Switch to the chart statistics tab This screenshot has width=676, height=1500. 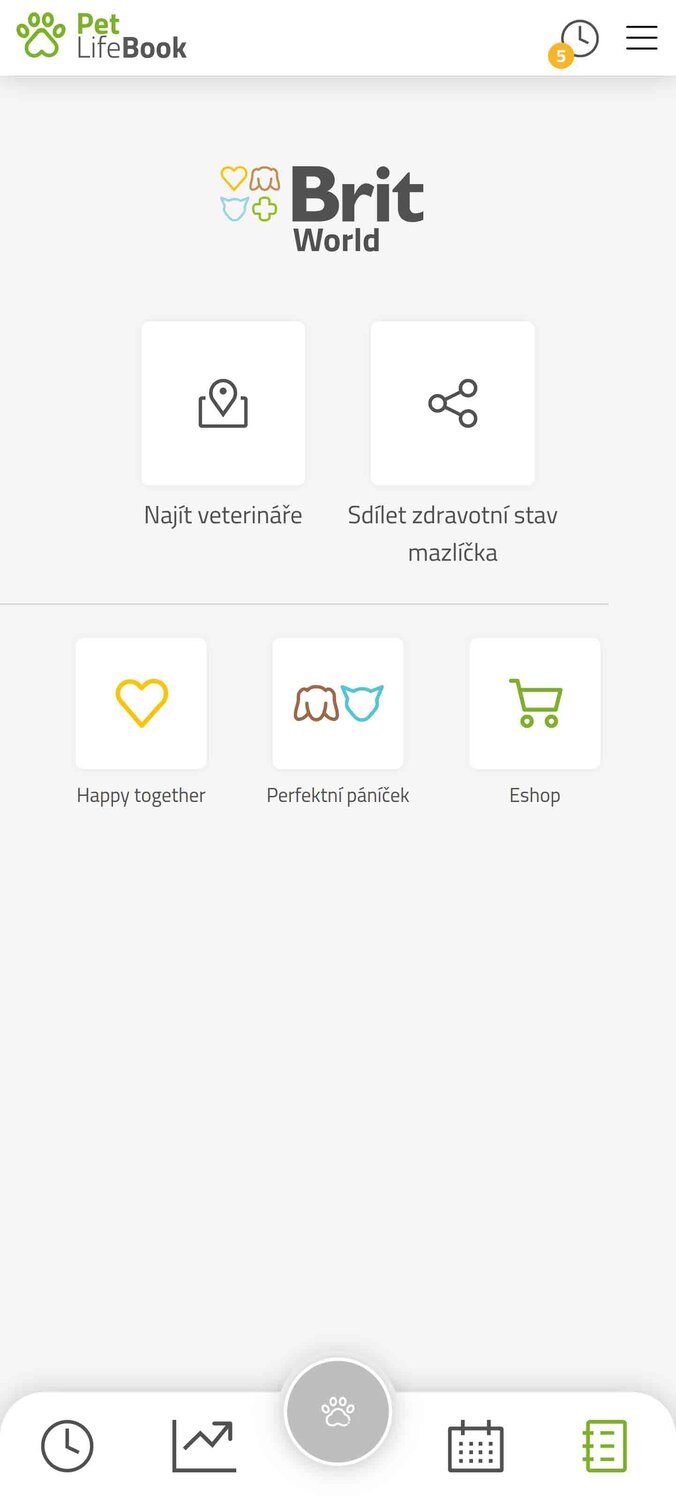point(204,1446)
